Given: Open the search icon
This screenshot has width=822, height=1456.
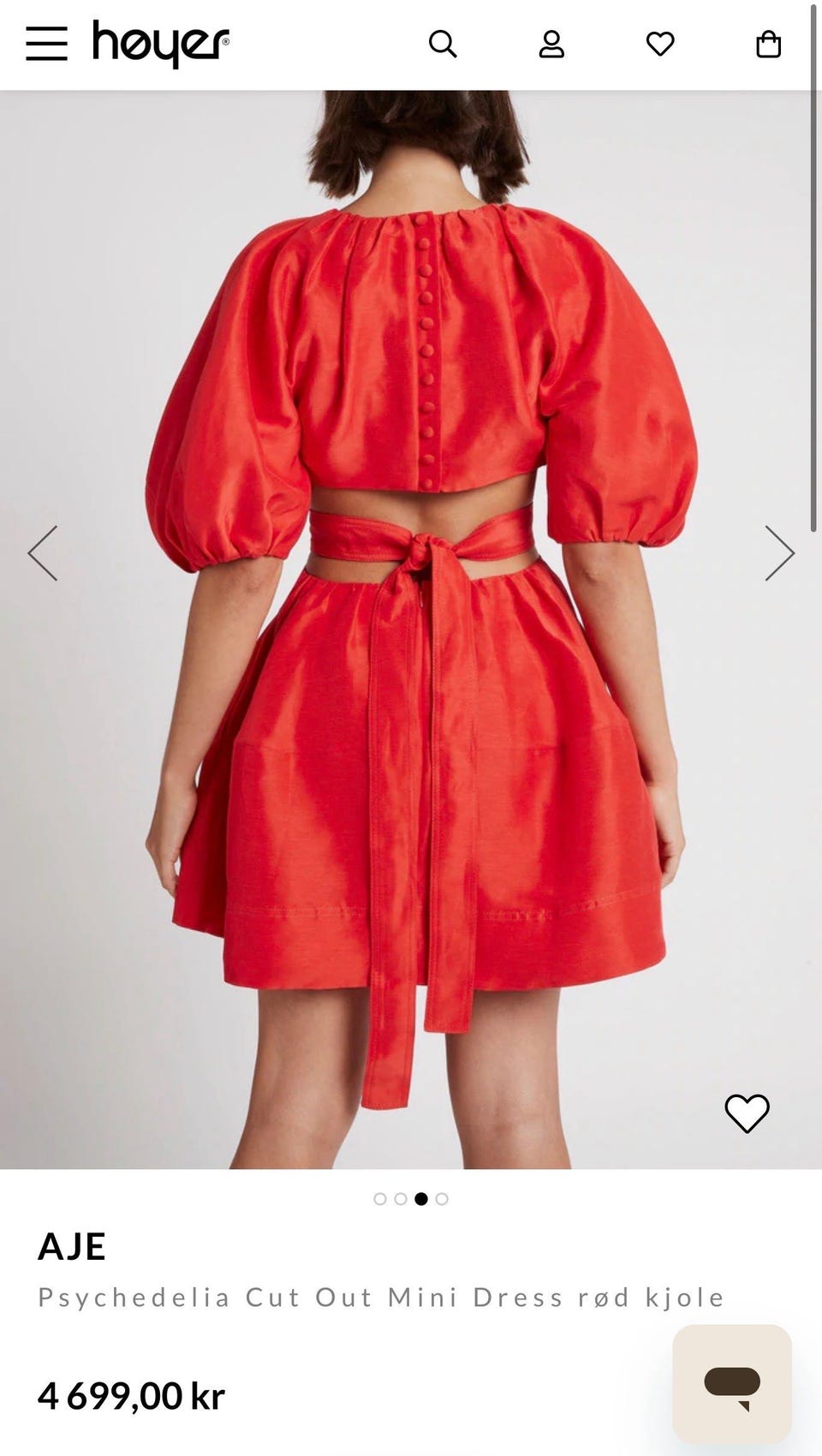Looking at the screenshot, I should coord(443,44).
